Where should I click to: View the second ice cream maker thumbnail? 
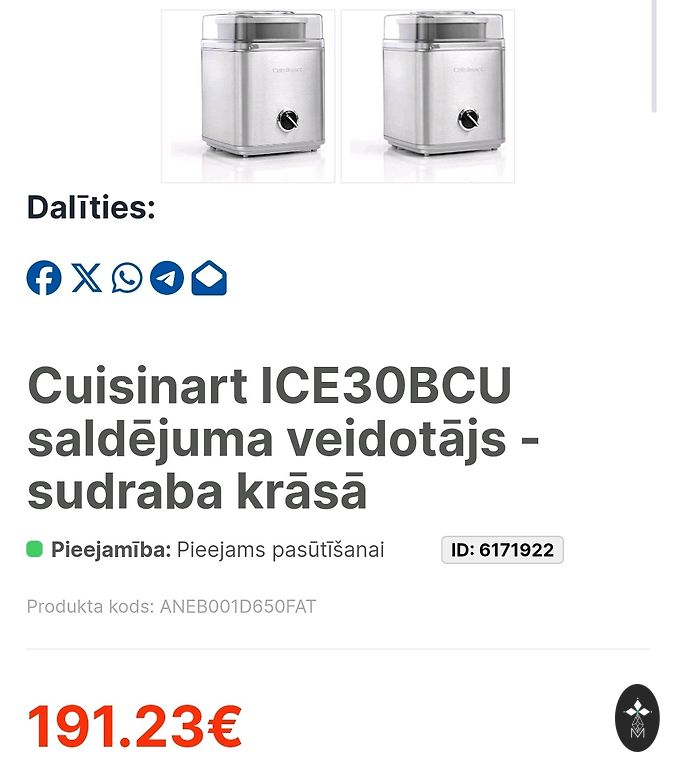pos(428,96)
